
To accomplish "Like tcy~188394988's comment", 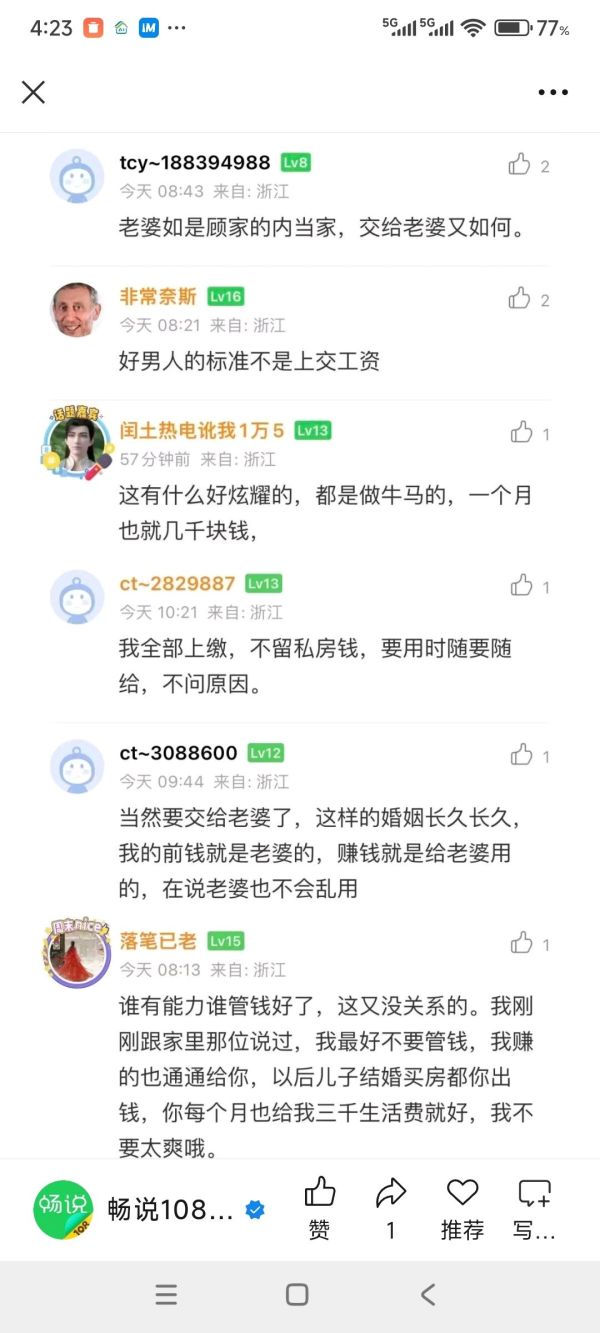I will click(x=519, y=165).
